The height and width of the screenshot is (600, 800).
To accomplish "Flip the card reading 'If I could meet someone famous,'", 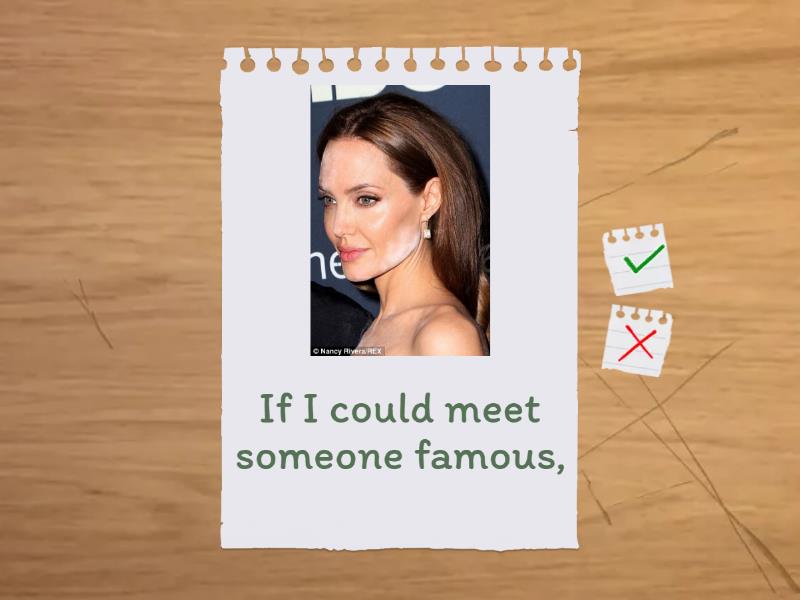I will pos(400,431).
